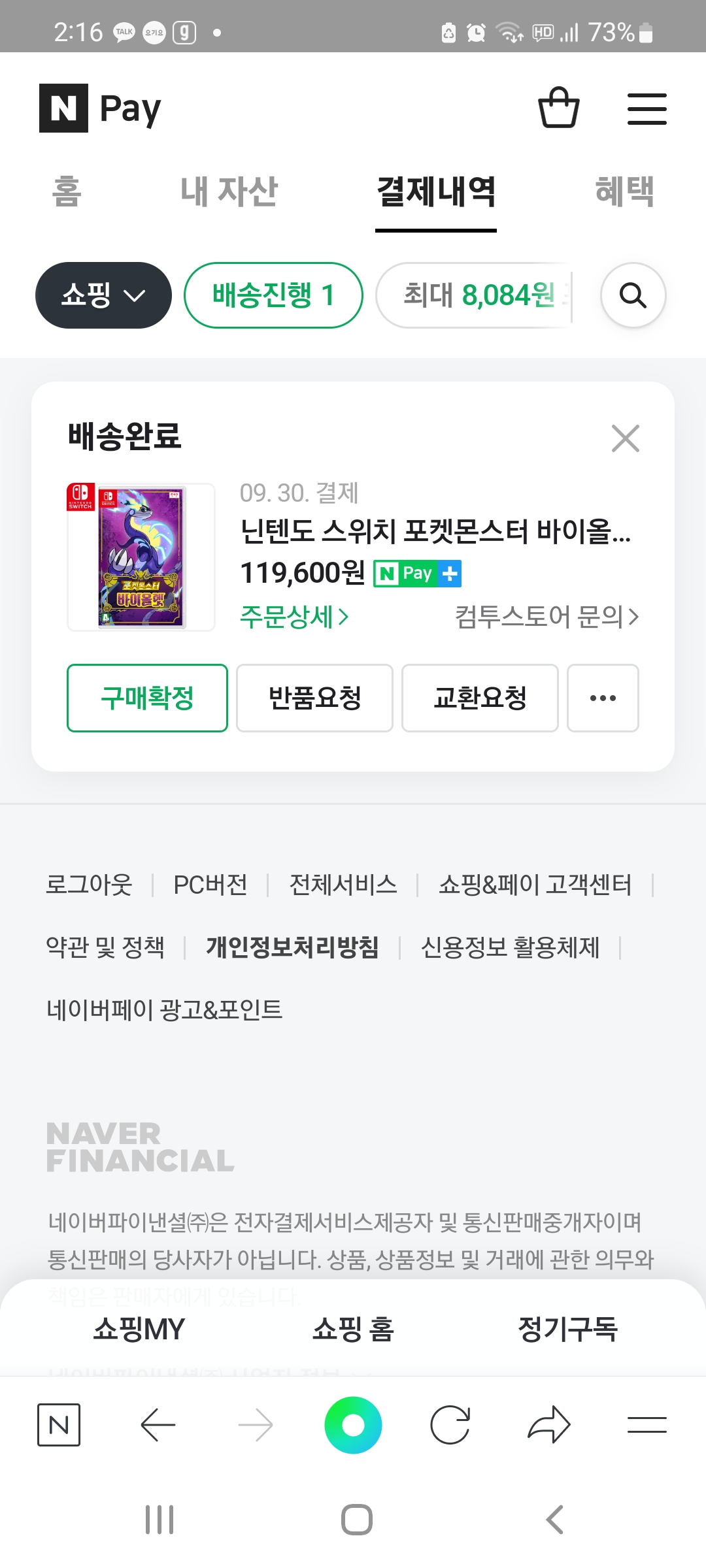Screen dimensions: 706x1568
Task: Go back using system navigation bar
Action: [x=554, y=1520]
